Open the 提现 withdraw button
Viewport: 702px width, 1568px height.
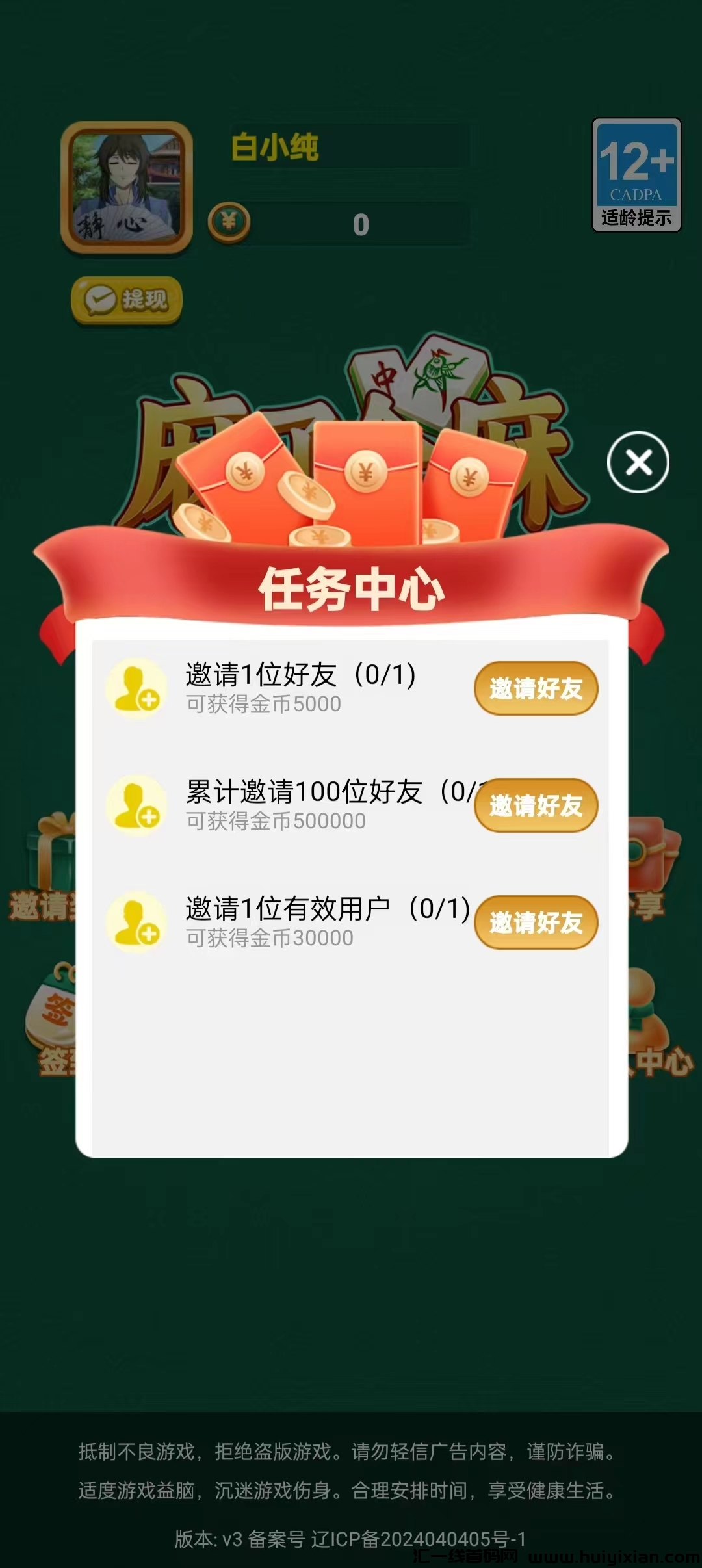pyautogui.click(x=127, y=300)
